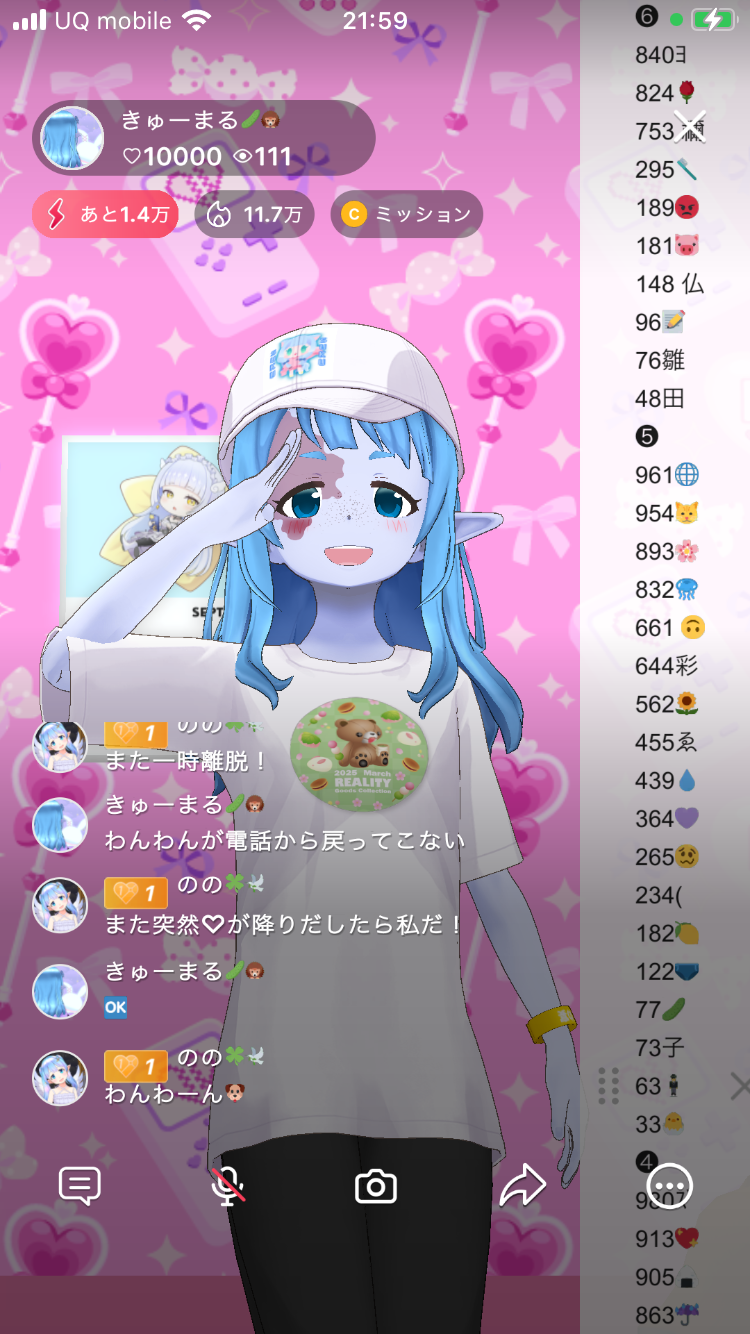Close the live stream view
750x1334 pixels.
click(690, 126)
